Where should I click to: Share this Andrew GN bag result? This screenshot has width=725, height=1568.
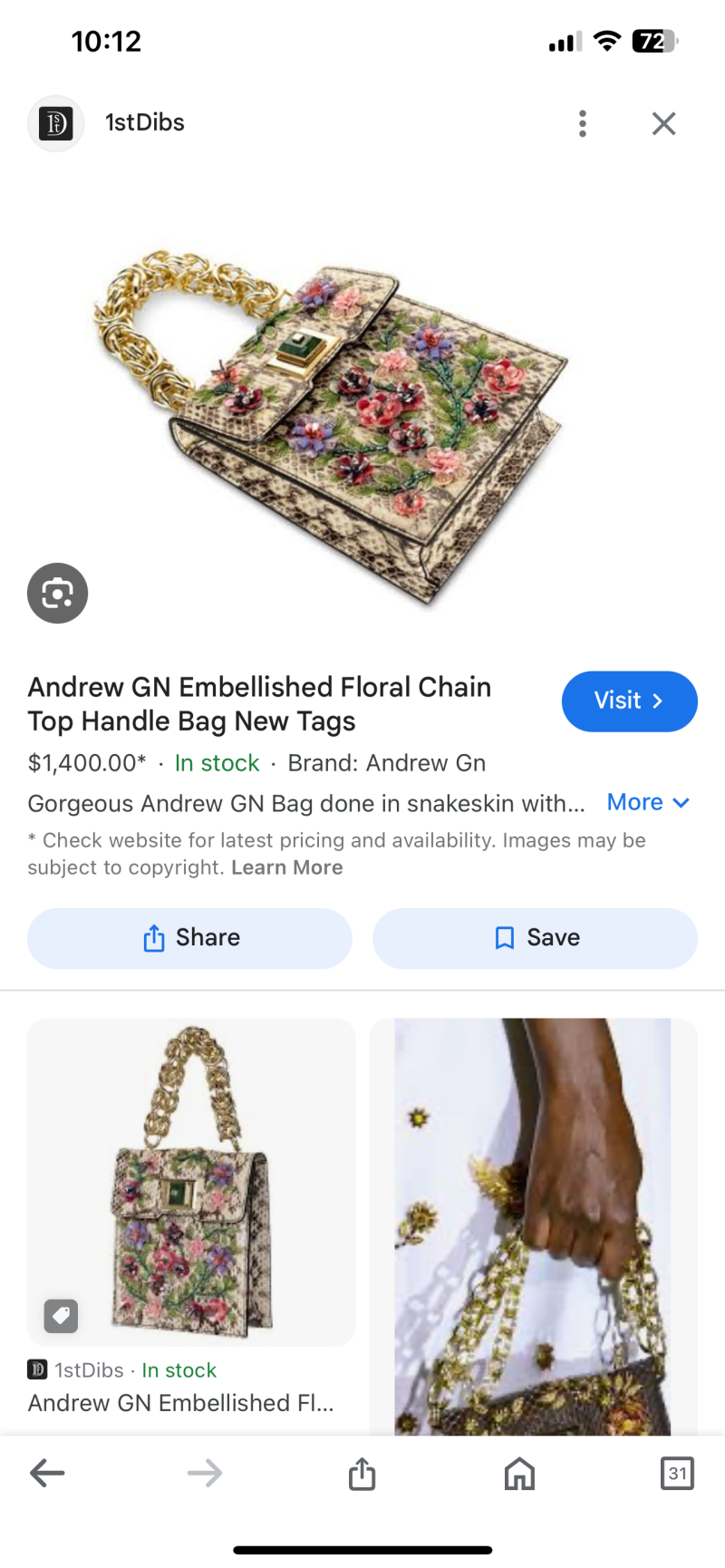tap(189, 938)
